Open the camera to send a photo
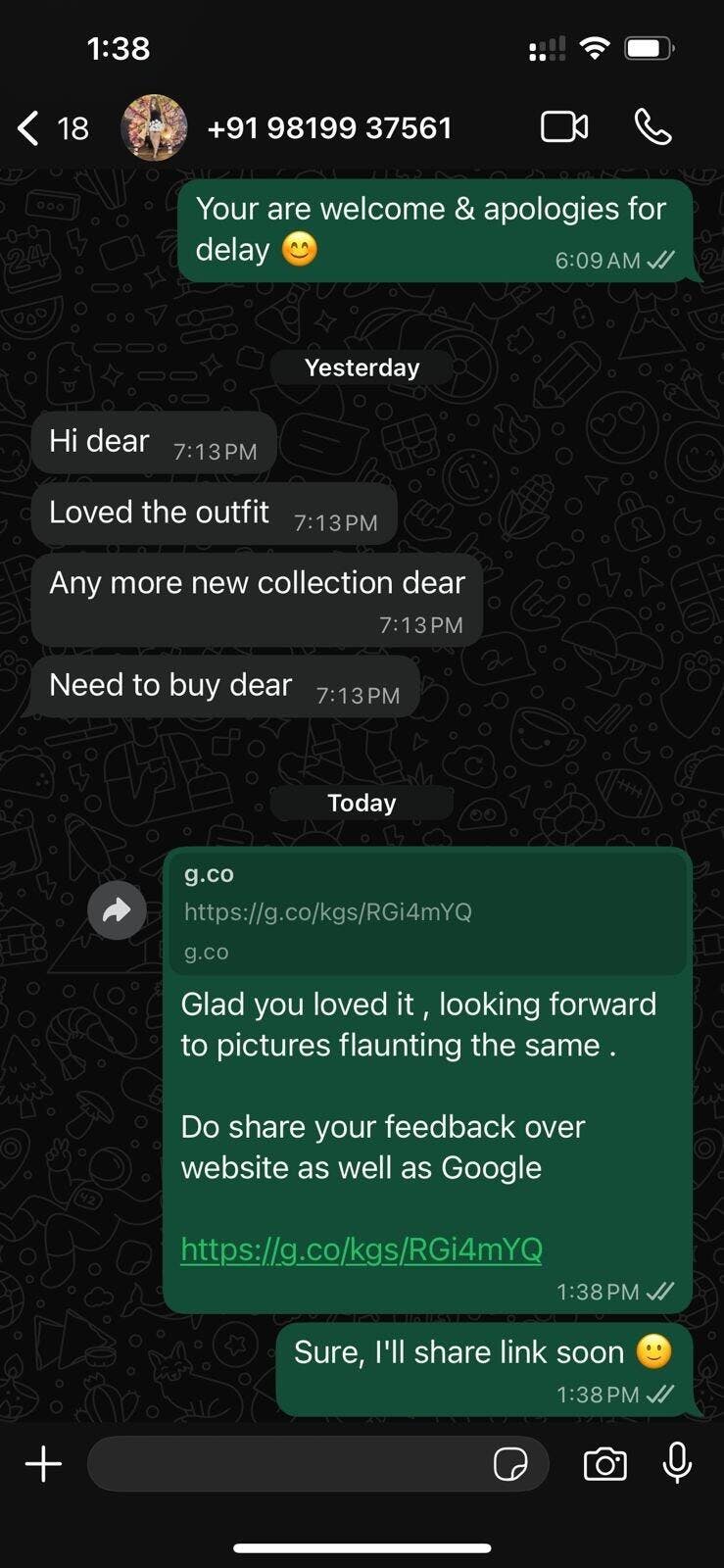This screenshot has height=1568, width=724. click(604, 1464)
